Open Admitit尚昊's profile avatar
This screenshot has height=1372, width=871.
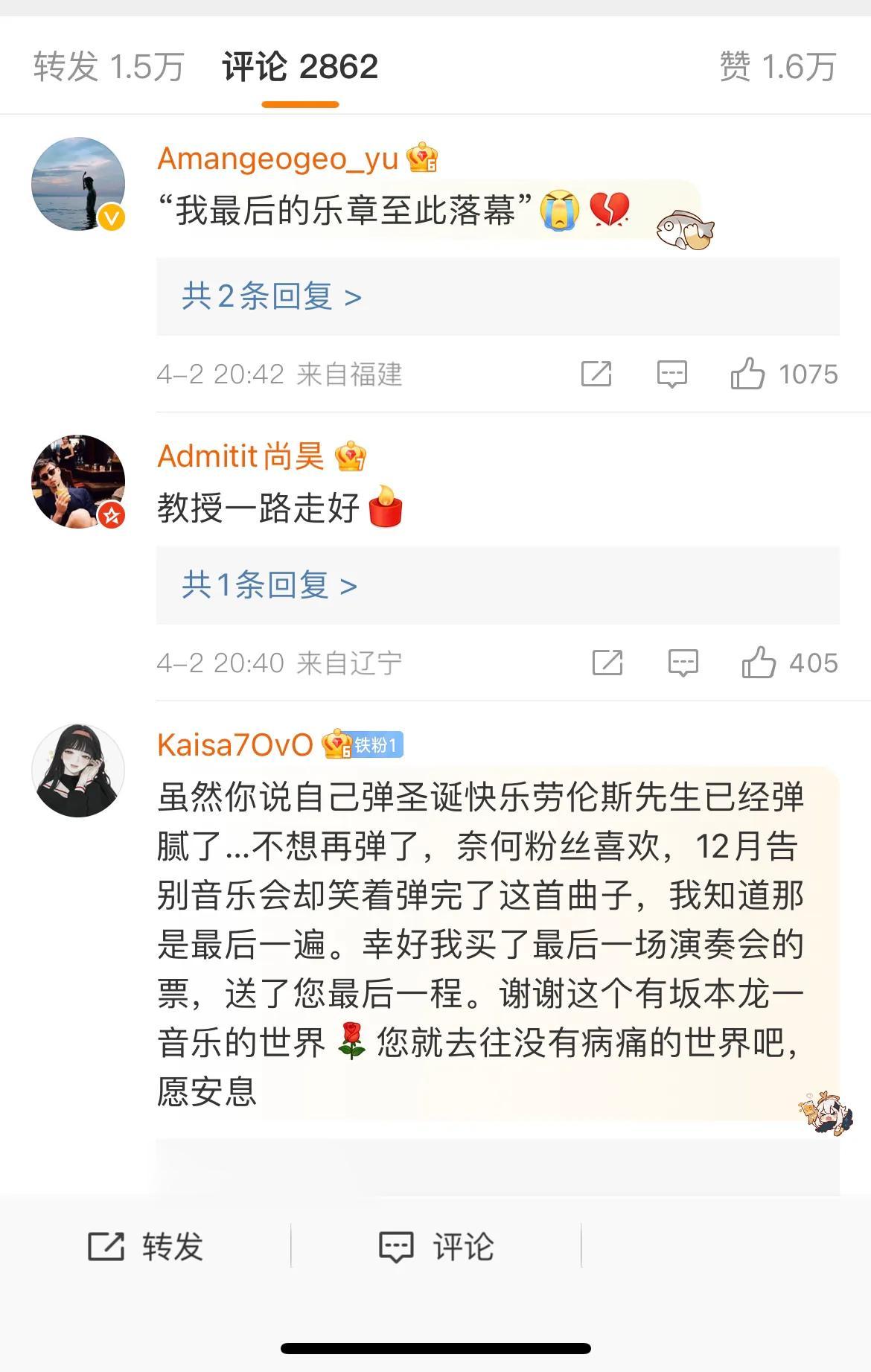click(78, 482)
